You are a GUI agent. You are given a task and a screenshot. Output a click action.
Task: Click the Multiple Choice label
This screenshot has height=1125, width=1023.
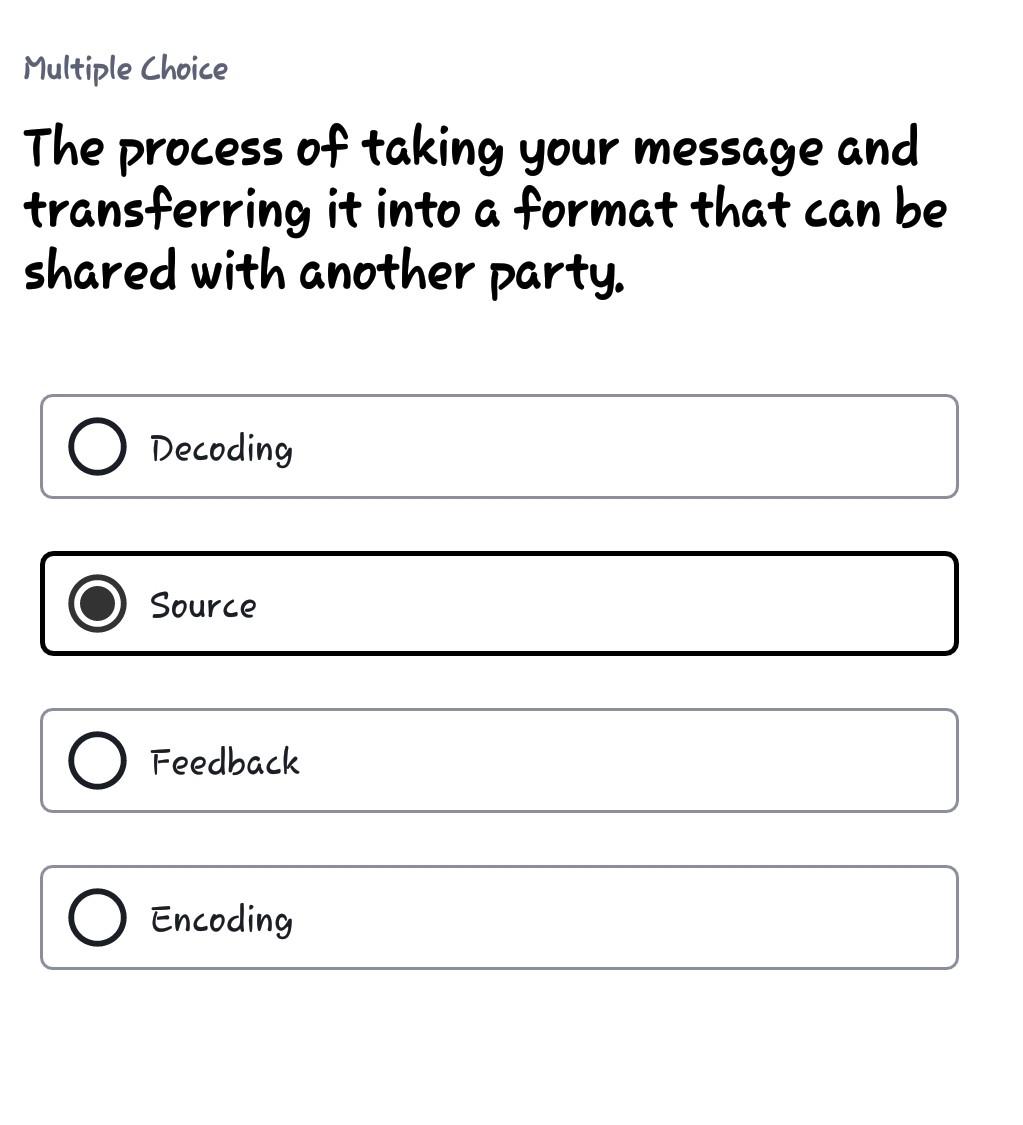click(x=125, y=69)
